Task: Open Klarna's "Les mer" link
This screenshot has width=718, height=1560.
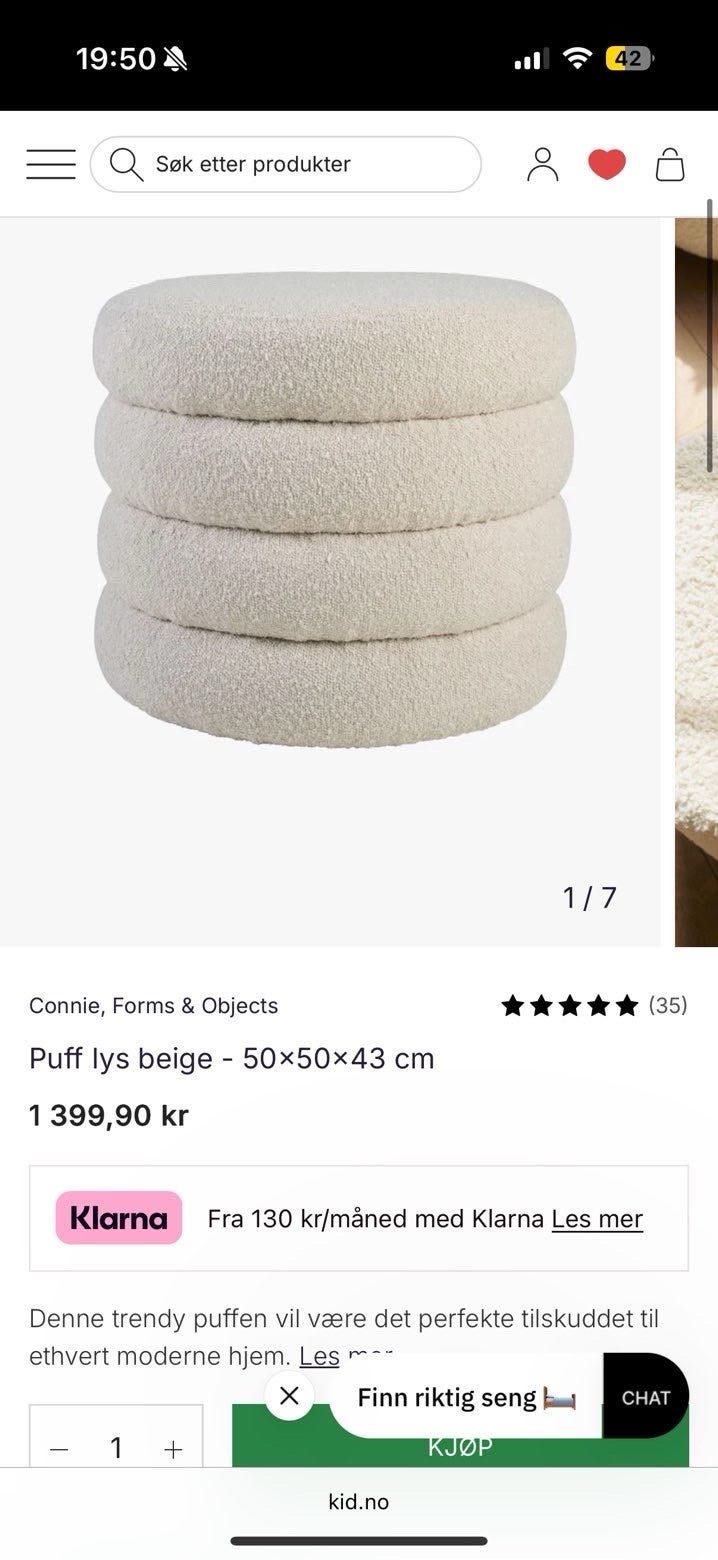Action: tap(597, 1218)
